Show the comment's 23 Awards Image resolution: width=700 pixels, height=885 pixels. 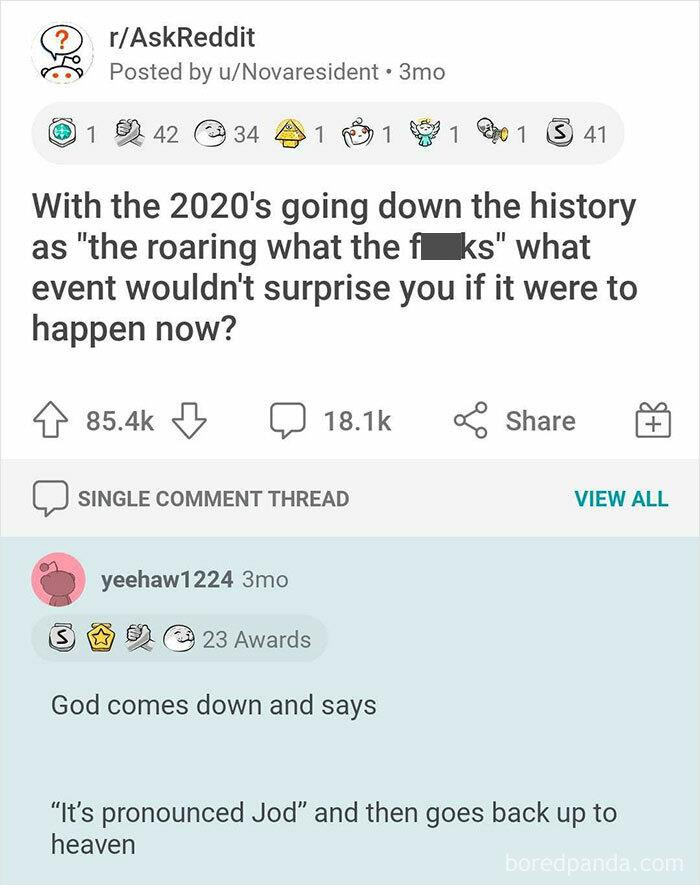pos(256,639)
